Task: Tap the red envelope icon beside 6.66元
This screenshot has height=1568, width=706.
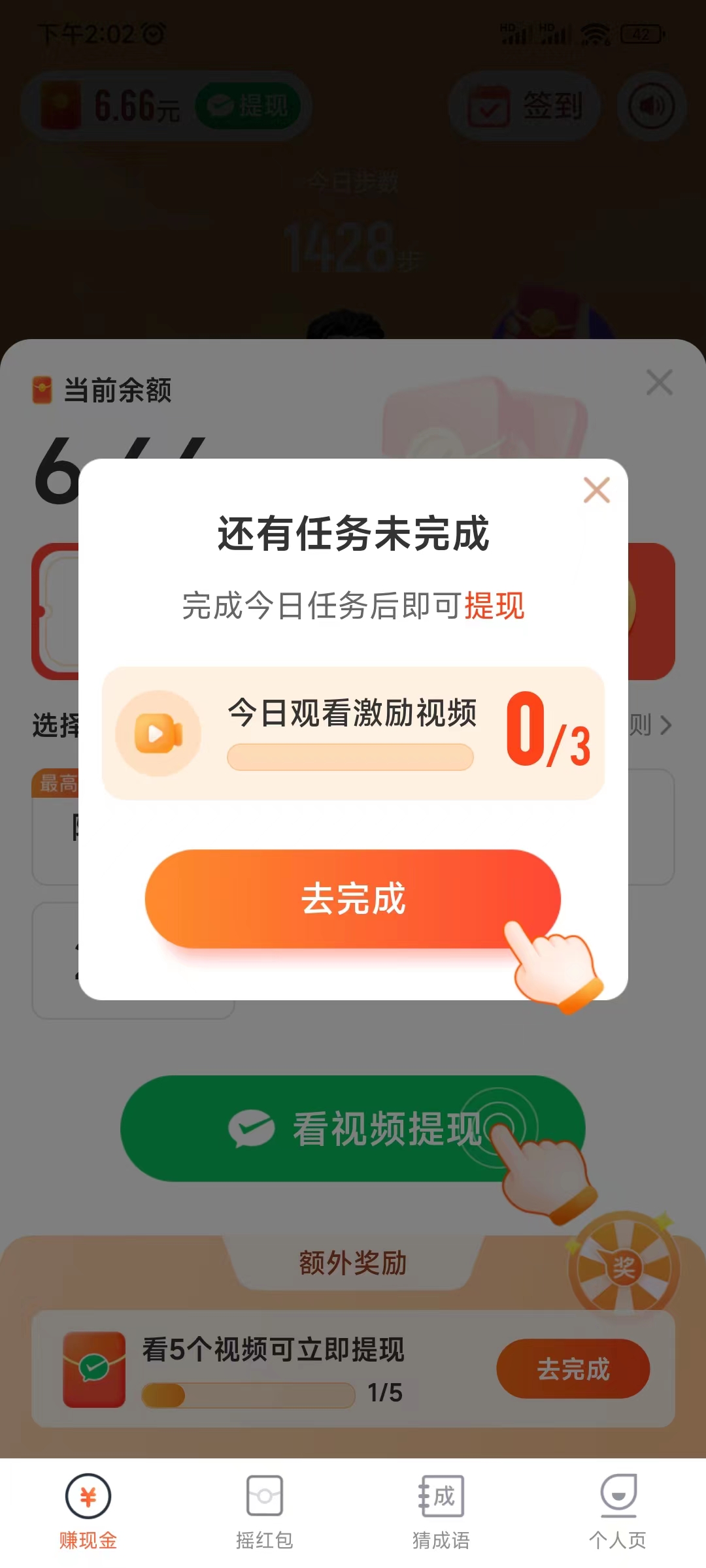Action: (x=62, y=105)
